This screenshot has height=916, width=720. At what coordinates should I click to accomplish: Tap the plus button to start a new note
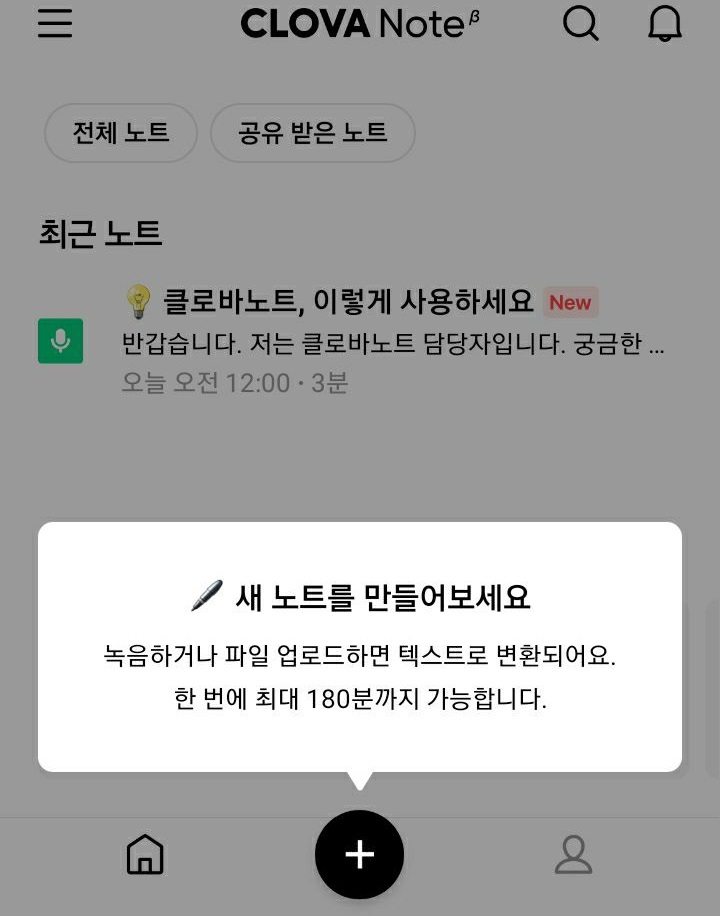point(359,855)
